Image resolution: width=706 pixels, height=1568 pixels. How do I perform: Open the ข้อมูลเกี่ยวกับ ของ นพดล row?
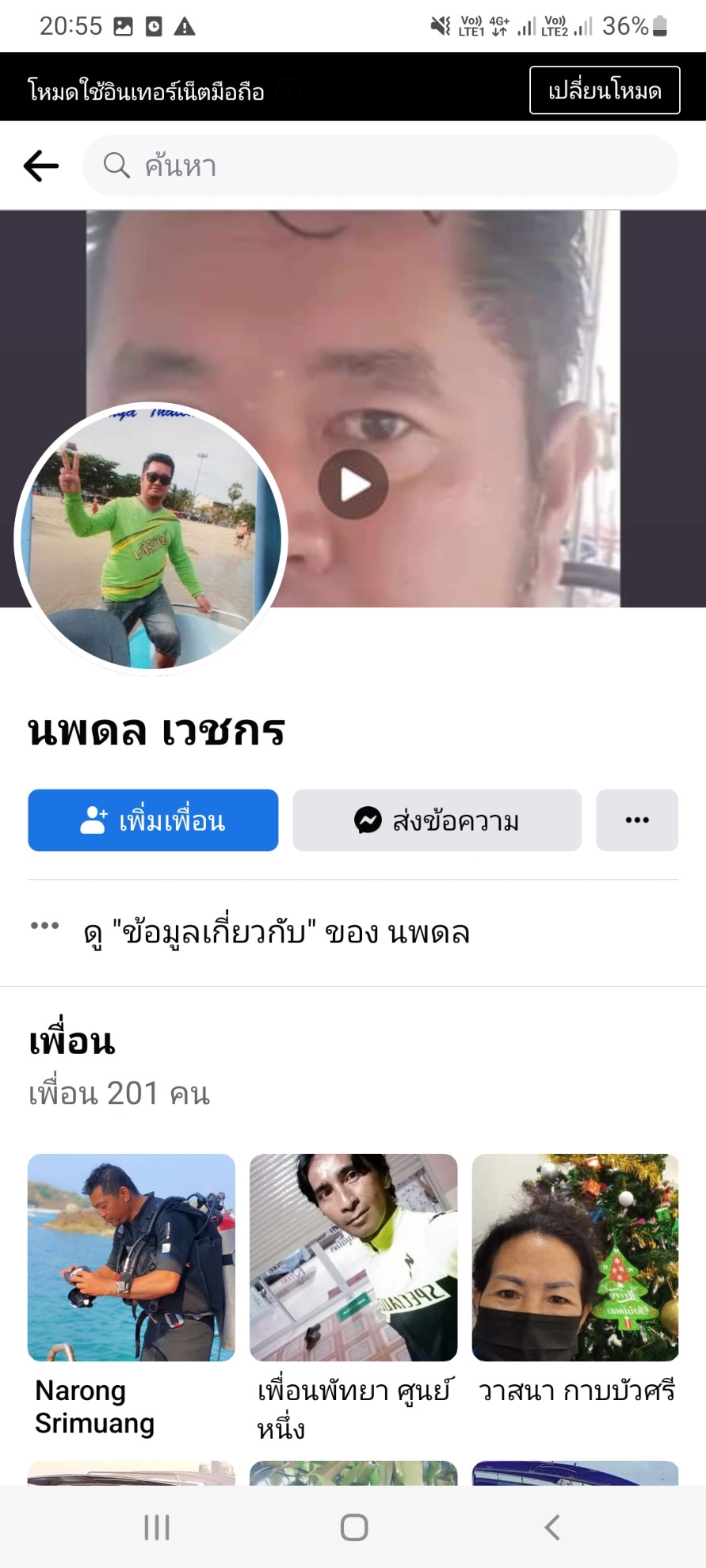pos(277,933)
